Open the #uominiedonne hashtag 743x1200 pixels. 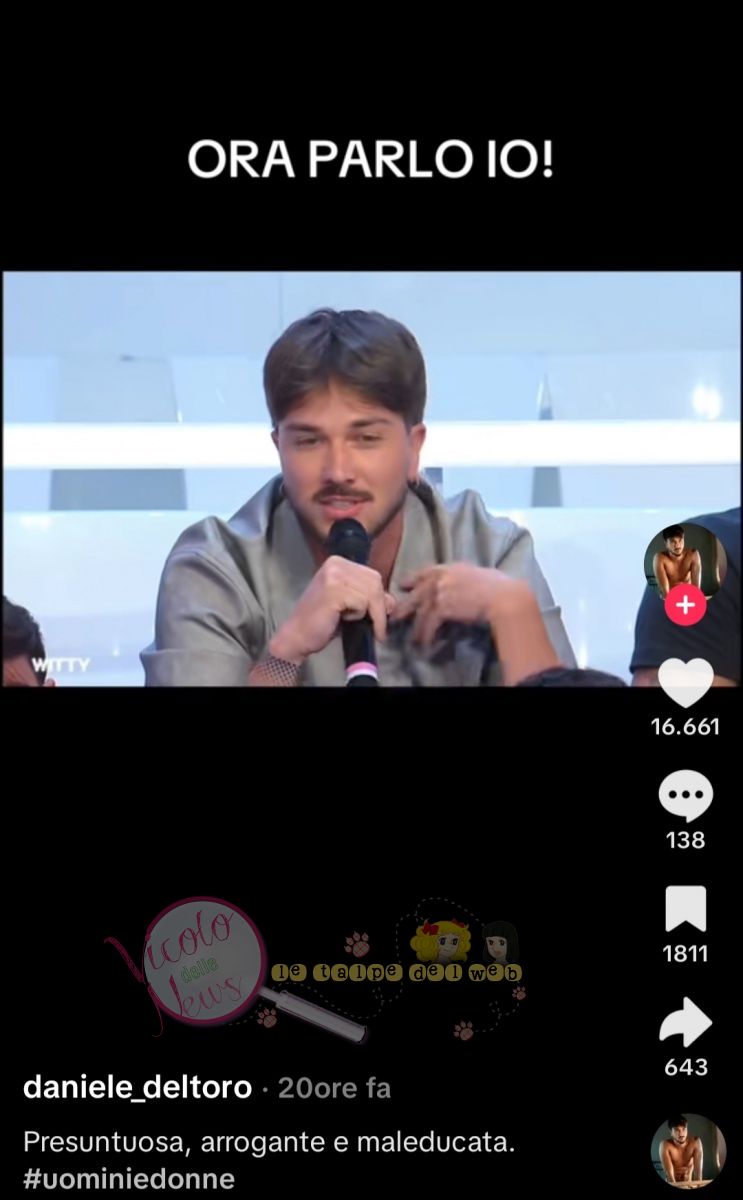tap(128, 1178)
